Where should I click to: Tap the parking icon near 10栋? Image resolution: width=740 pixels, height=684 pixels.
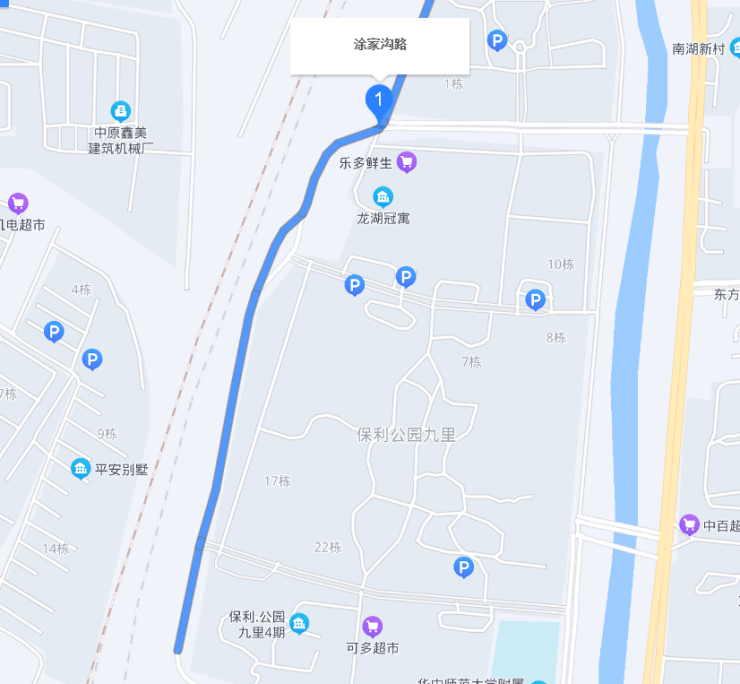(536, 299)
